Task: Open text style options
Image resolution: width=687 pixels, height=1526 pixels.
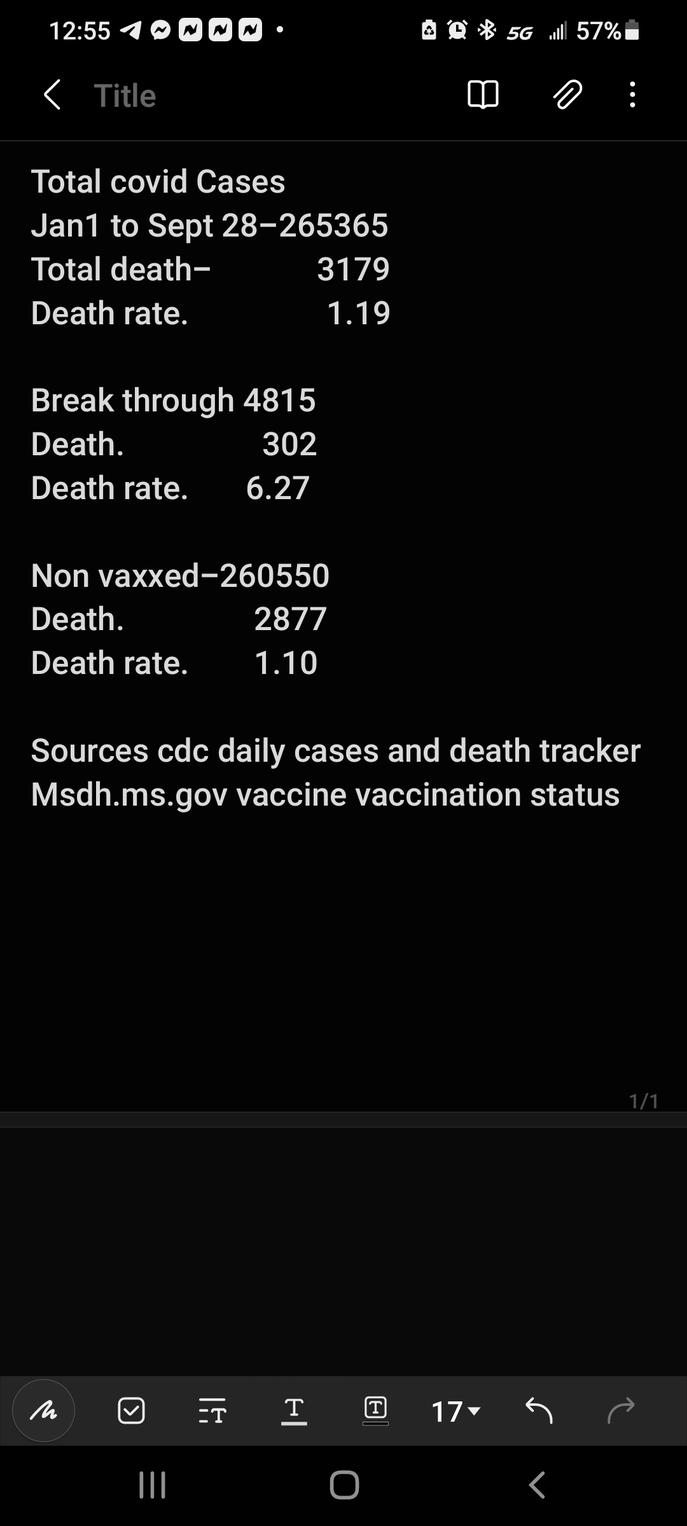Action: [x=212, y=1411]
